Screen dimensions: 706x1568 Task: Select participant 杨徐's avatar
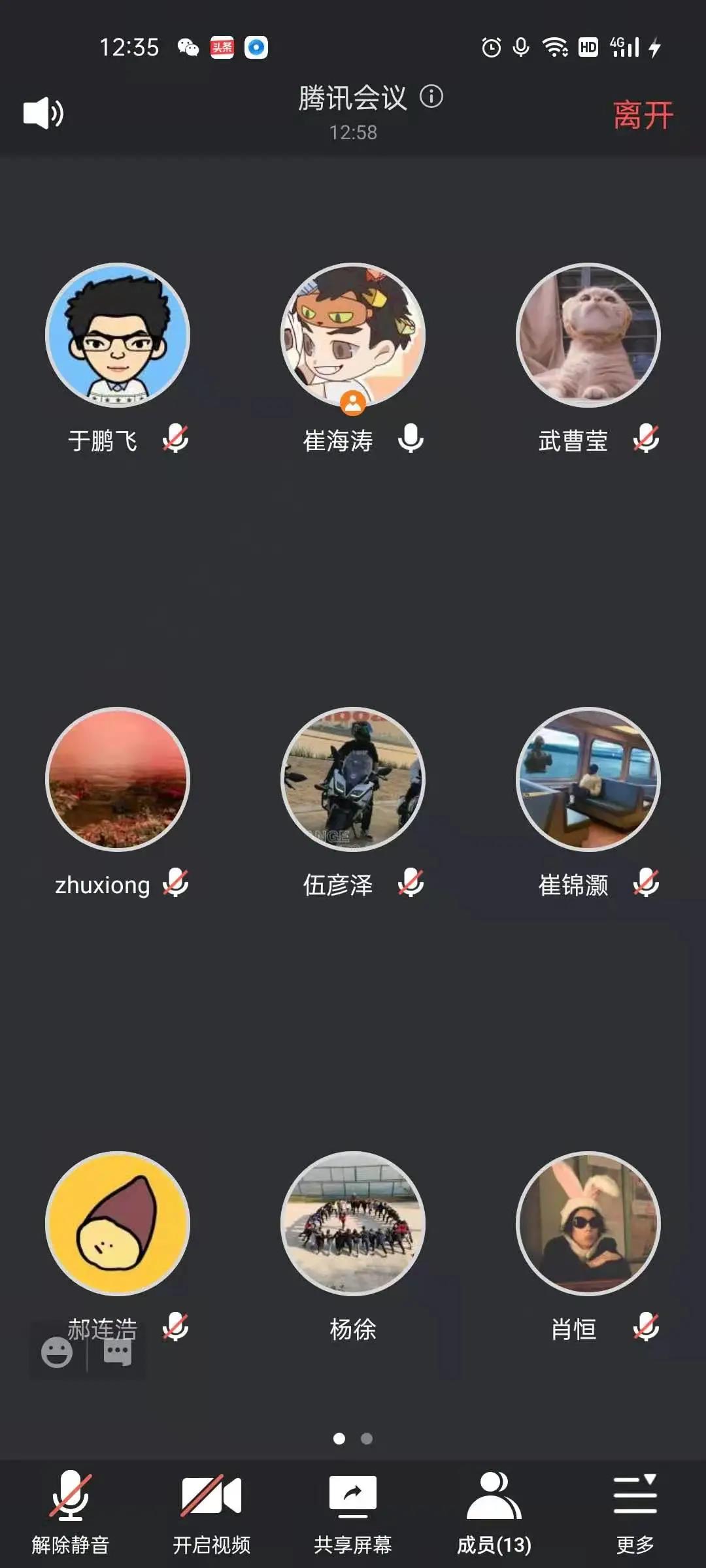pyautogui.click(x=353, y=1224)
